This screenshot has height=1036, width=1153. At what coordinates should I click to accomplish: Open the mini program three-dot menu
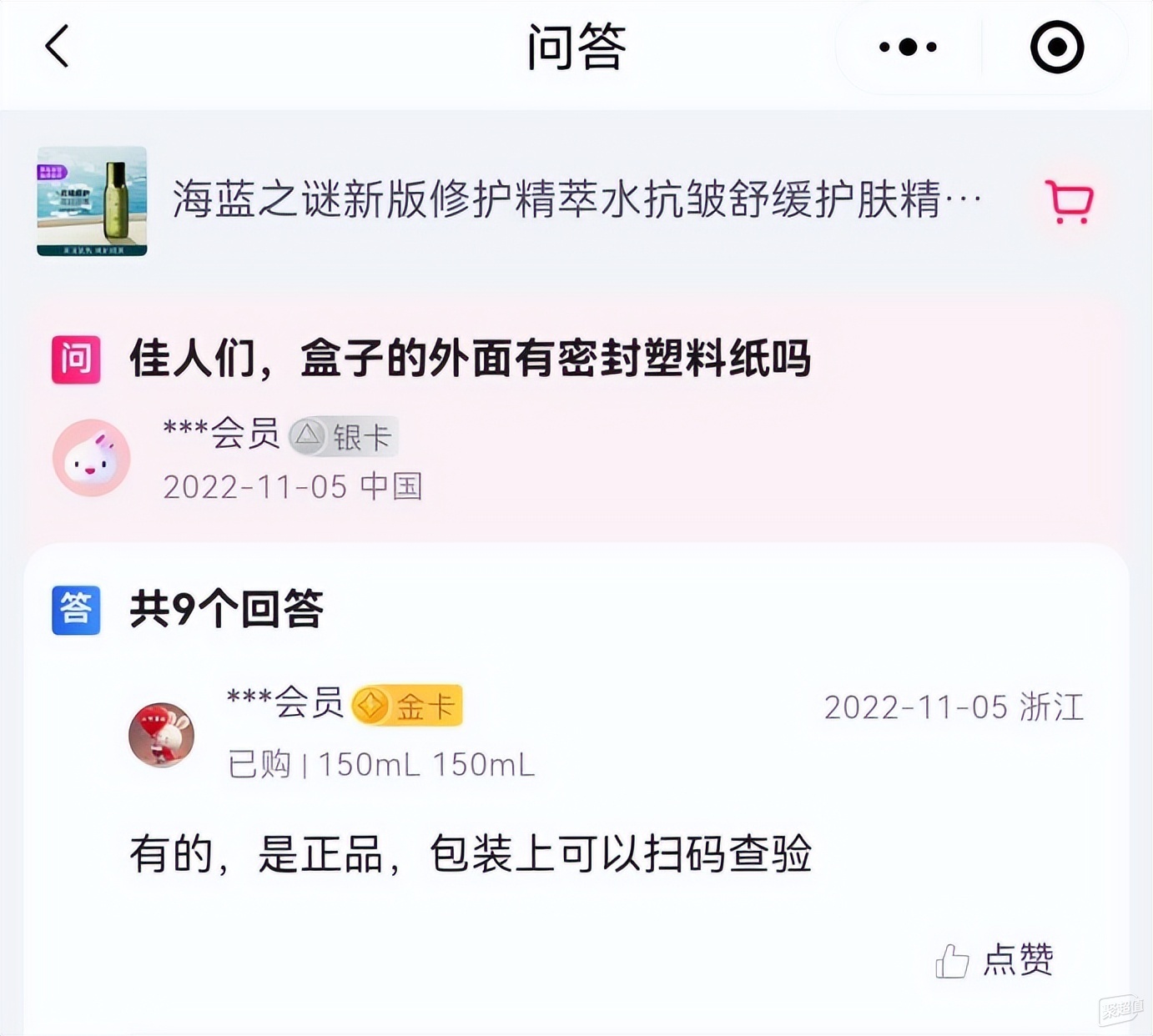[908, 48]
